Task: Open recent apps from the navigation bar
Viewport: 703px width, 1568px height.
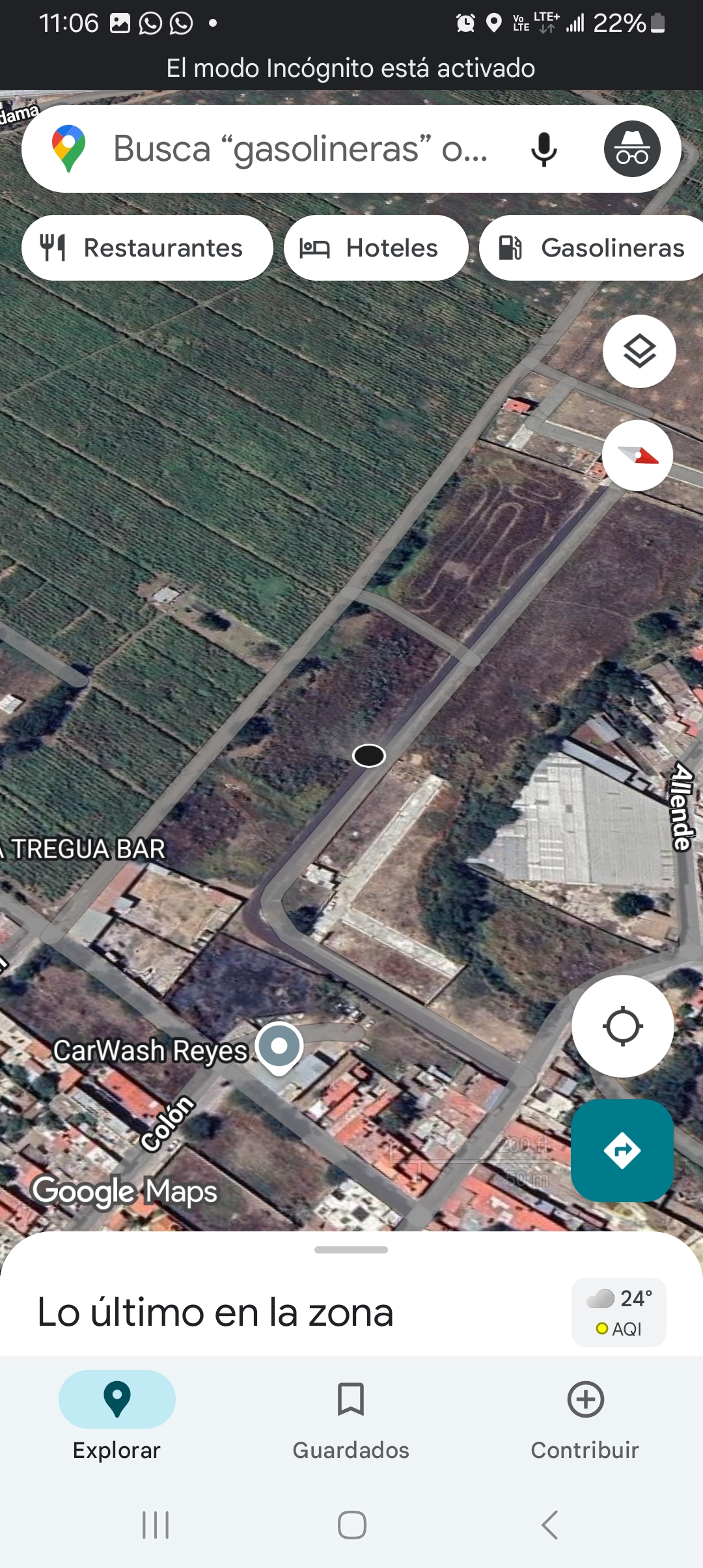Action: point(156,1525)
